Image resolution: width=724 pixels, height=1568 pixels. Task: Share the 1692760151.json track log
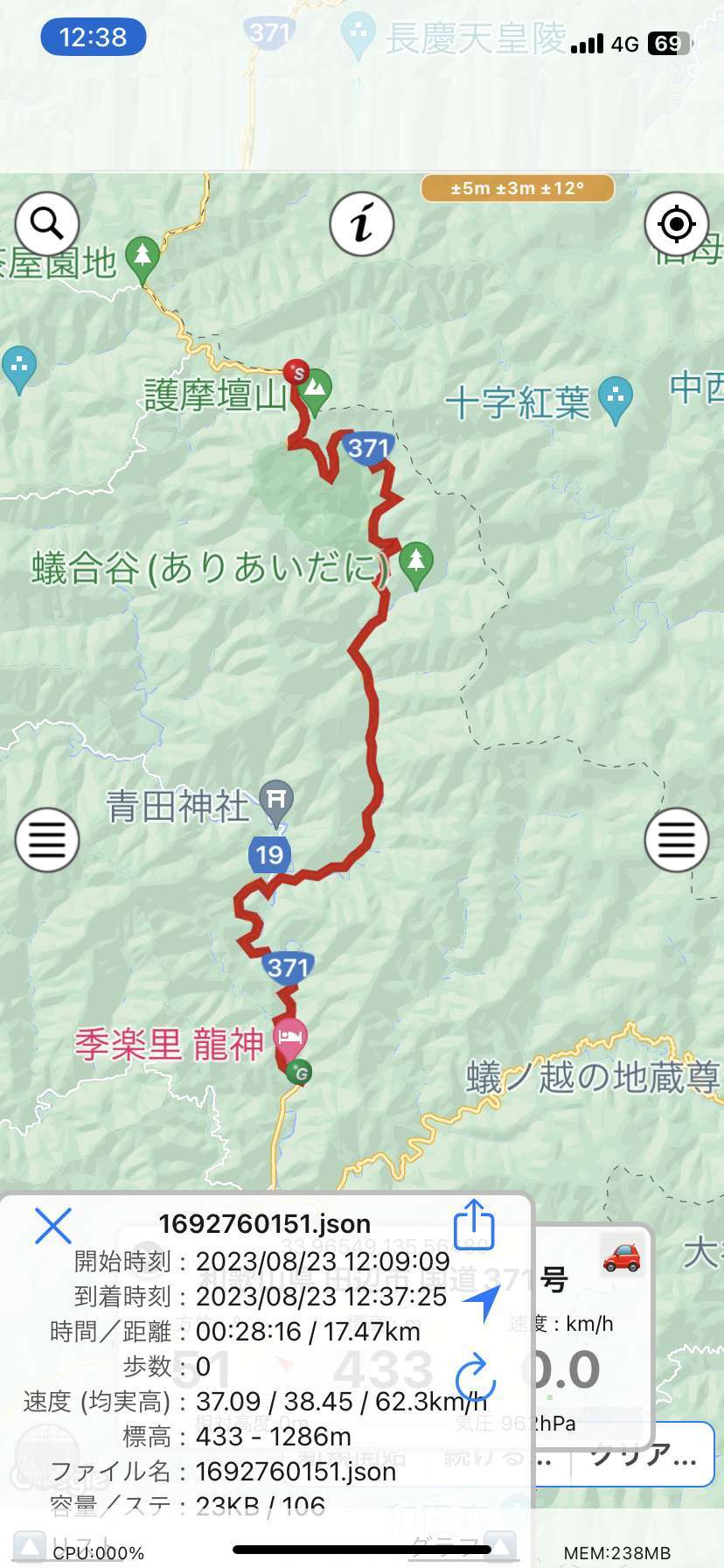(475, 1224)
